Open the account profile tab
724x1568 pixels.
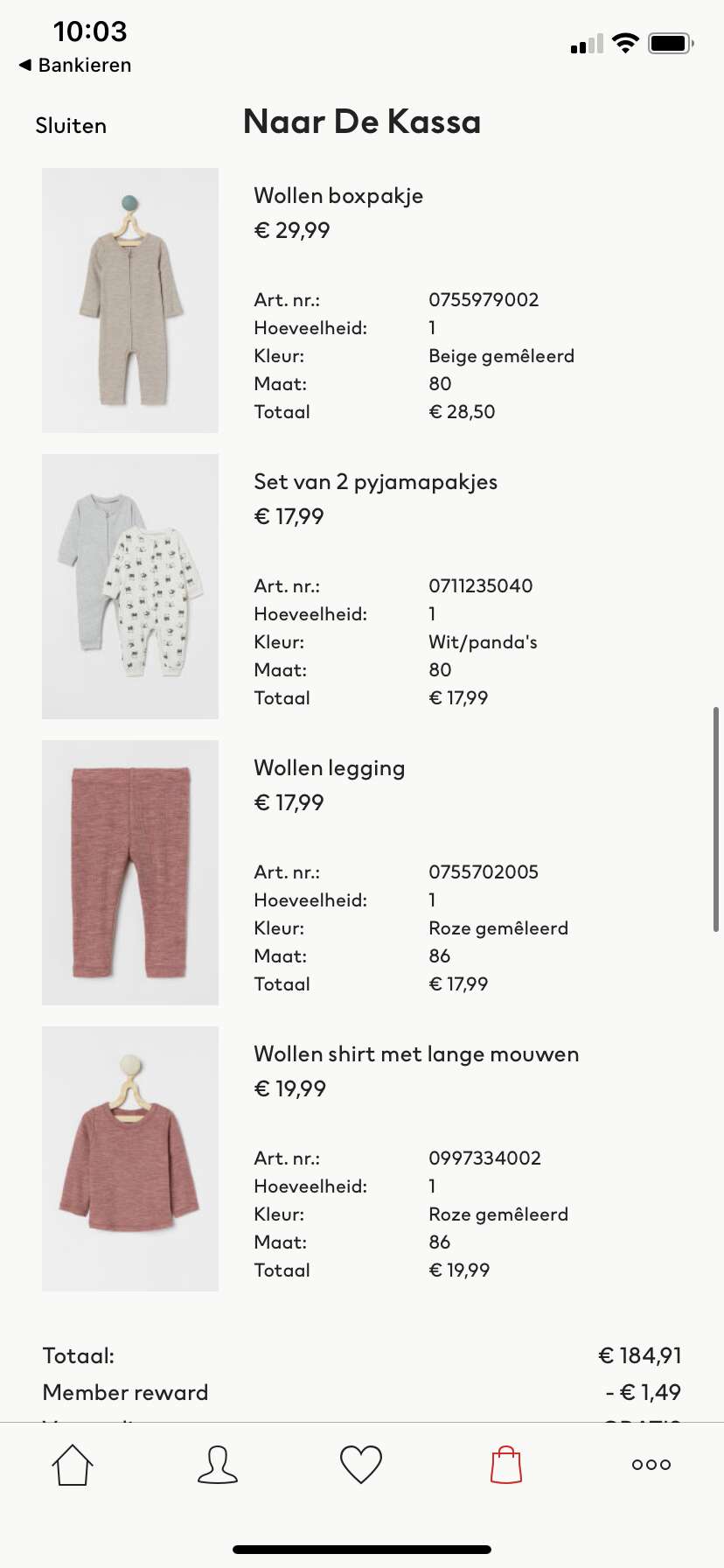pyautogui.click(x=218, y=1464)
